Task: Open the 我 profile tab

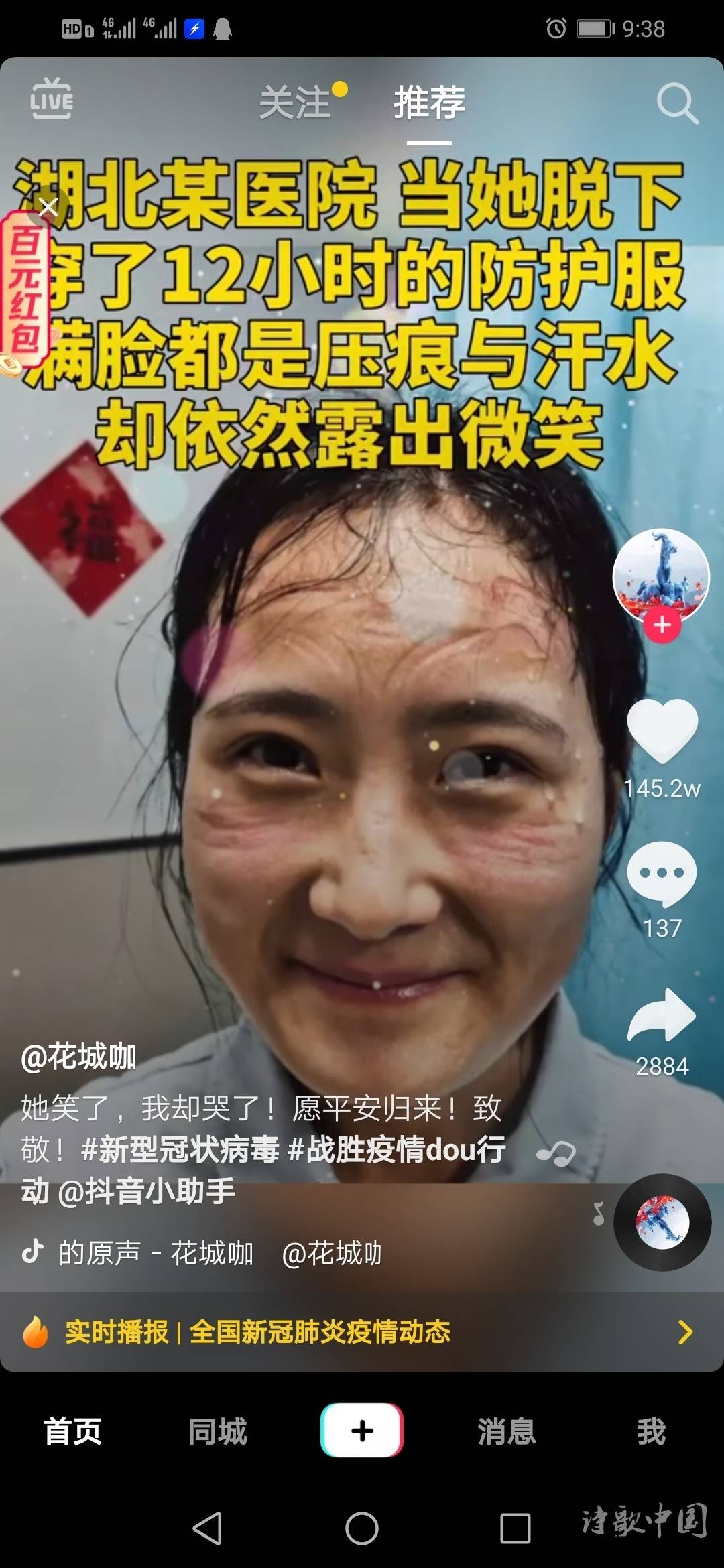Action: pos(651,1431)
